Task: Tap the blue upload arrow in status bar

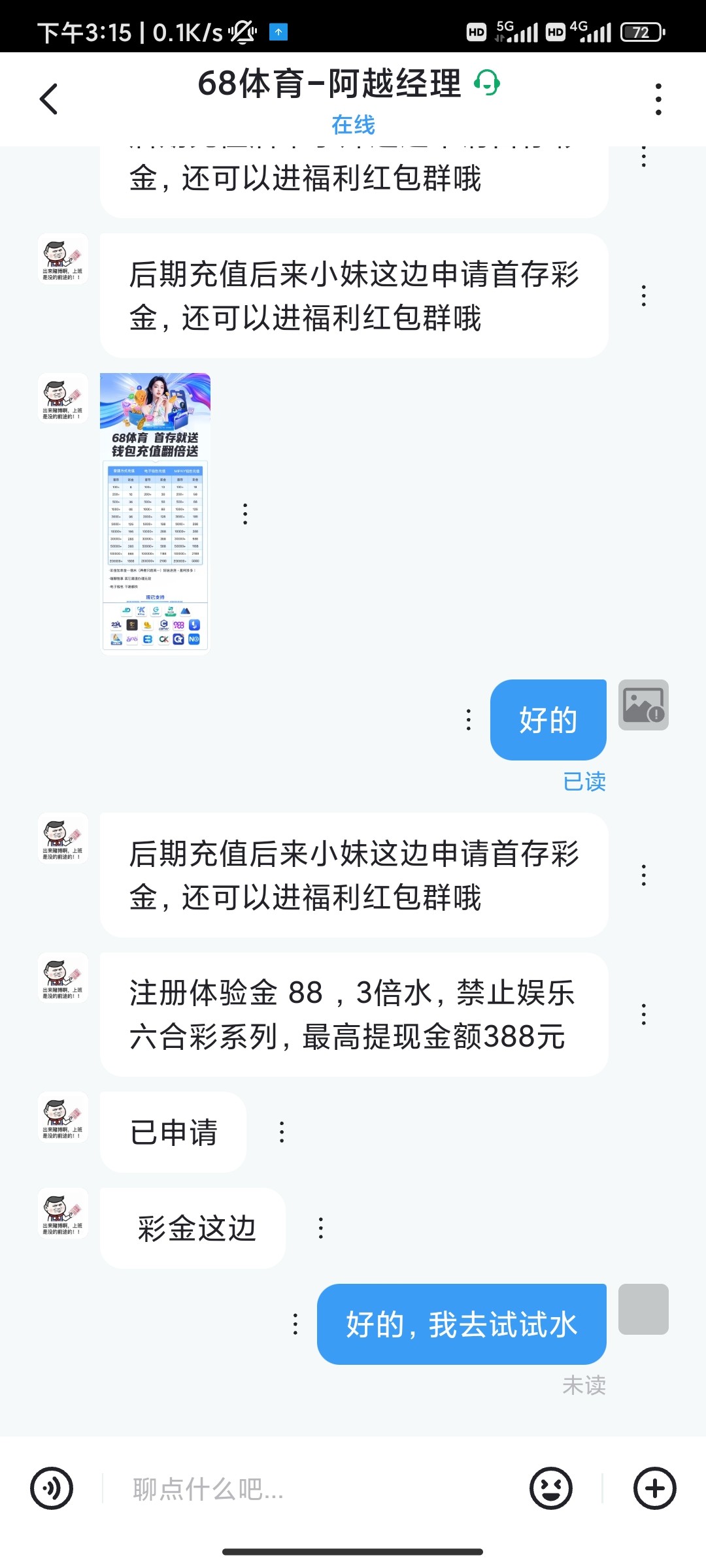Action: coord(277,30)
